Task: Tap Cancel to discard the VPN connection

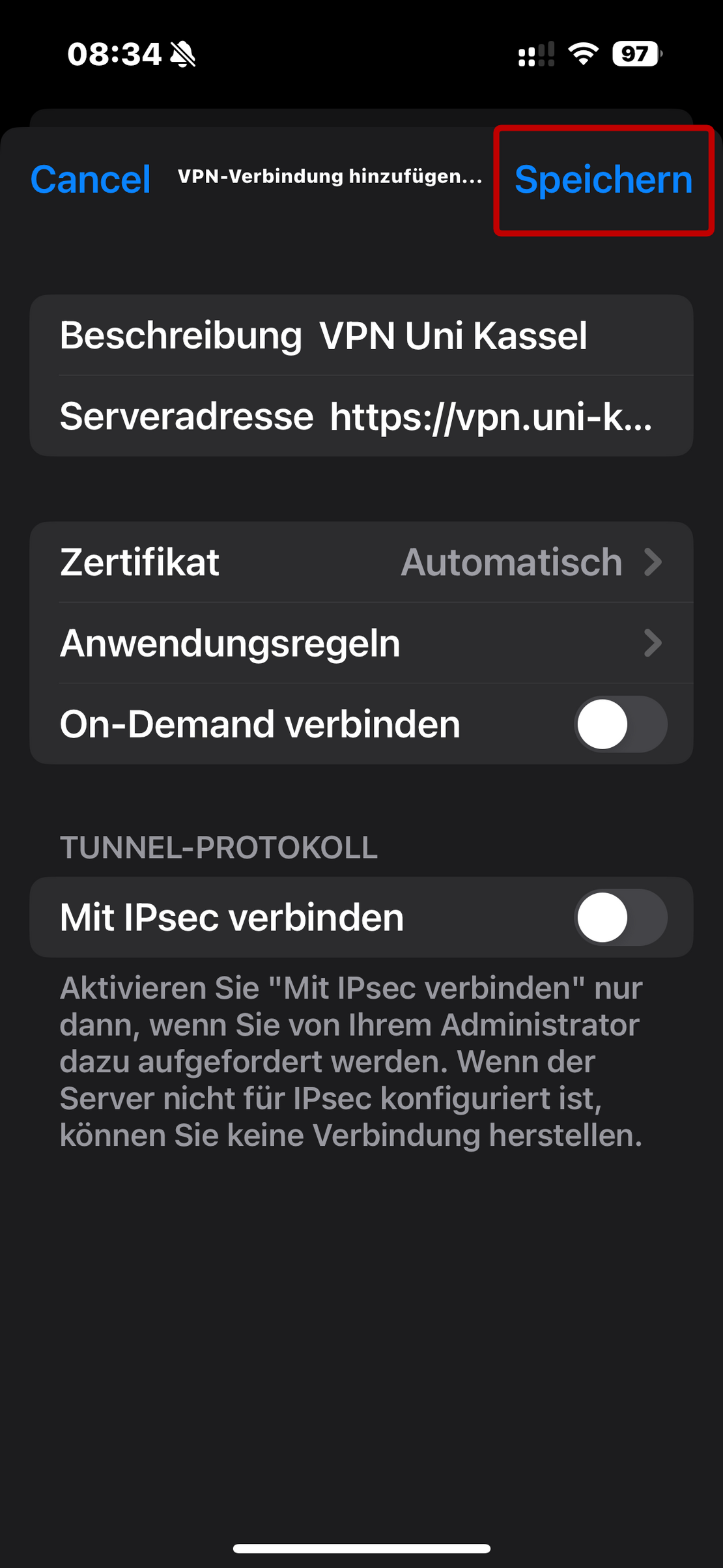Action: (91, 180)
